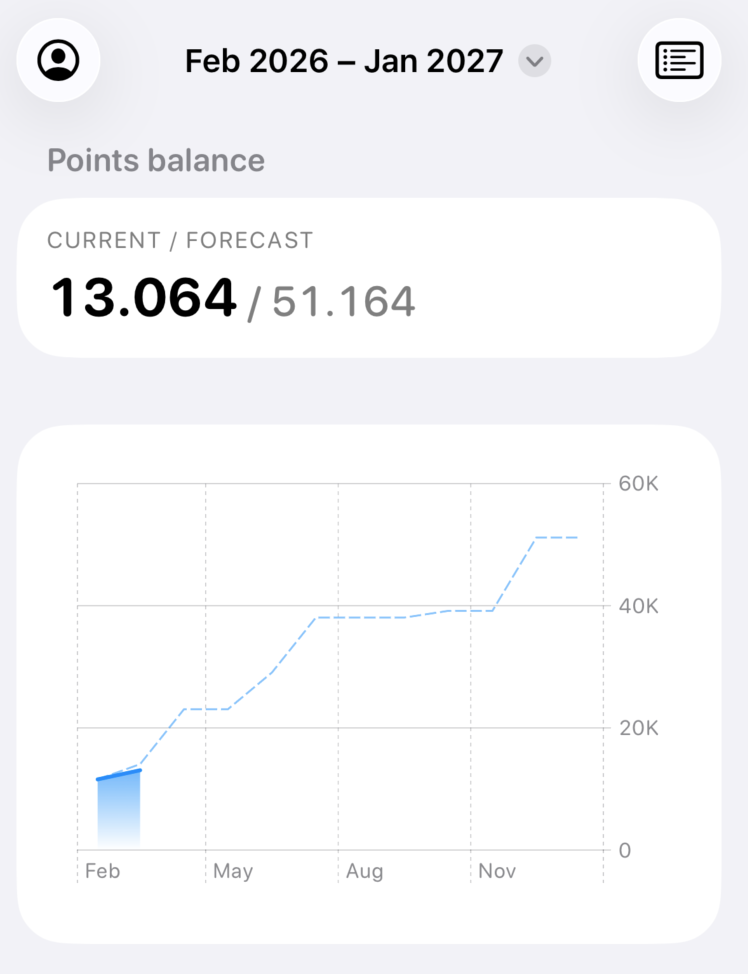
Task: Open the current / forecast points balance card
Action: 368,277
